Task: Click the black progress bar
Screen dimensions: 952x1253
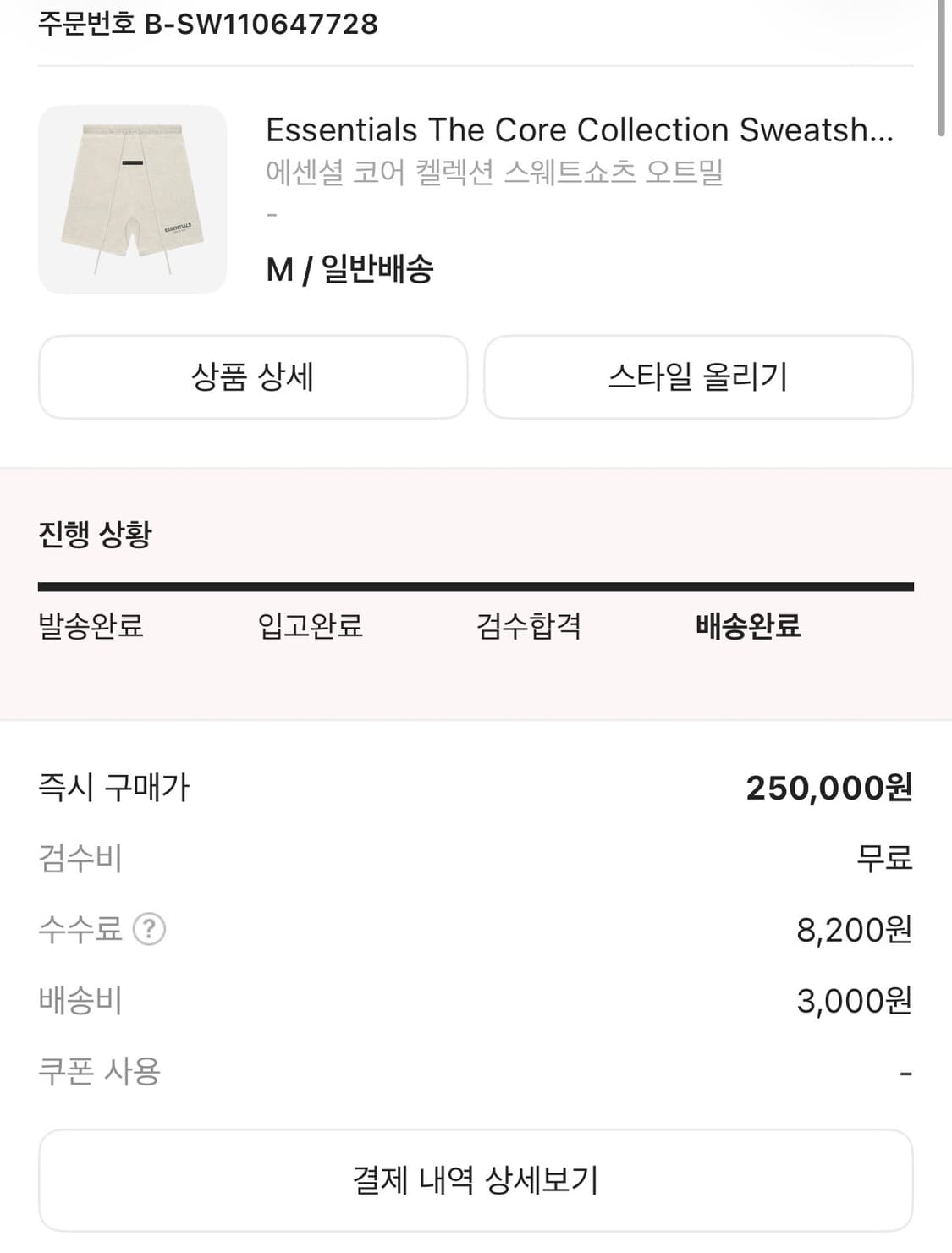Action: point(476,585)
